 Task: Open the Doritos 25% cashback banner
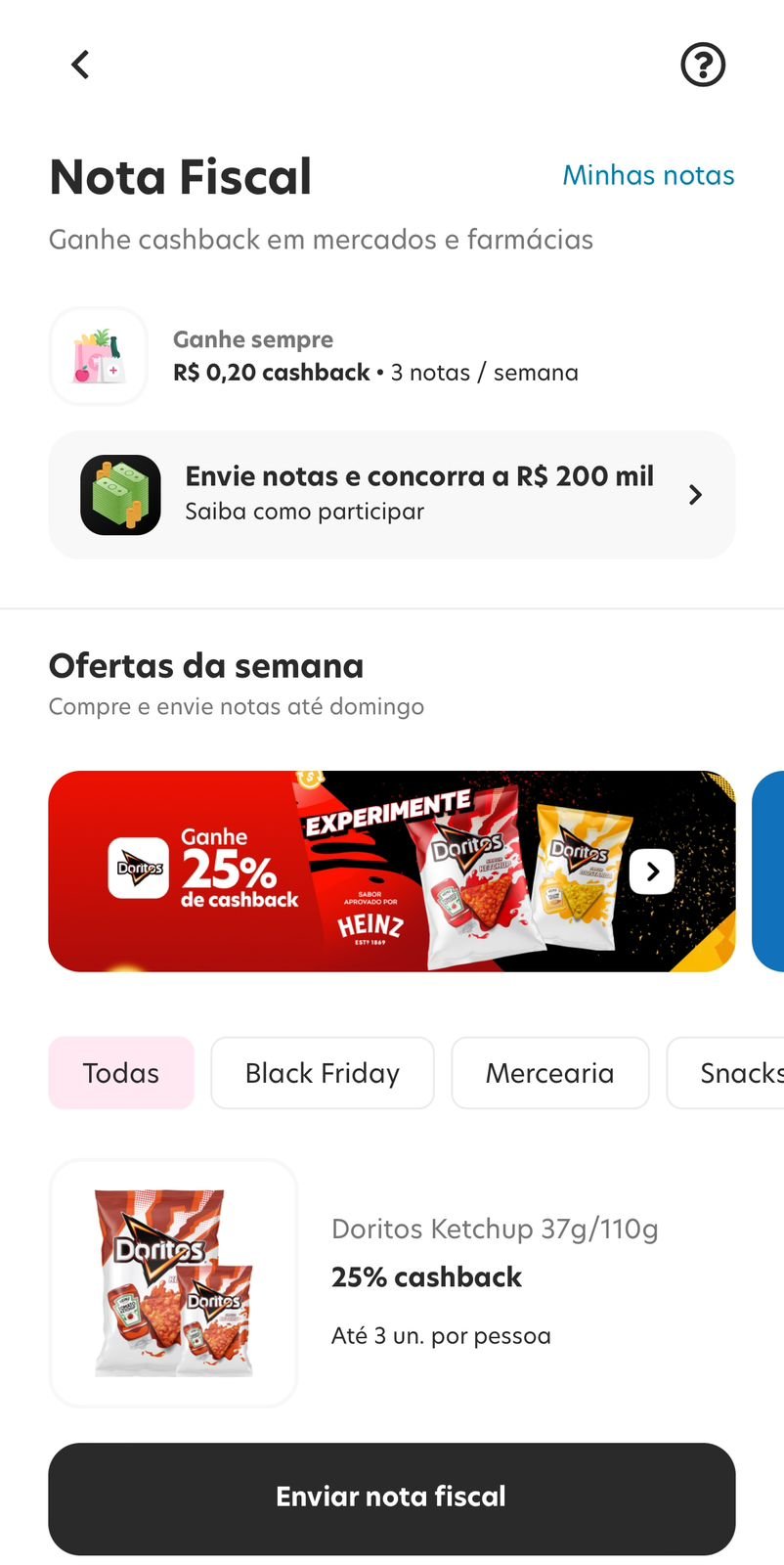[x=391, y=871]
